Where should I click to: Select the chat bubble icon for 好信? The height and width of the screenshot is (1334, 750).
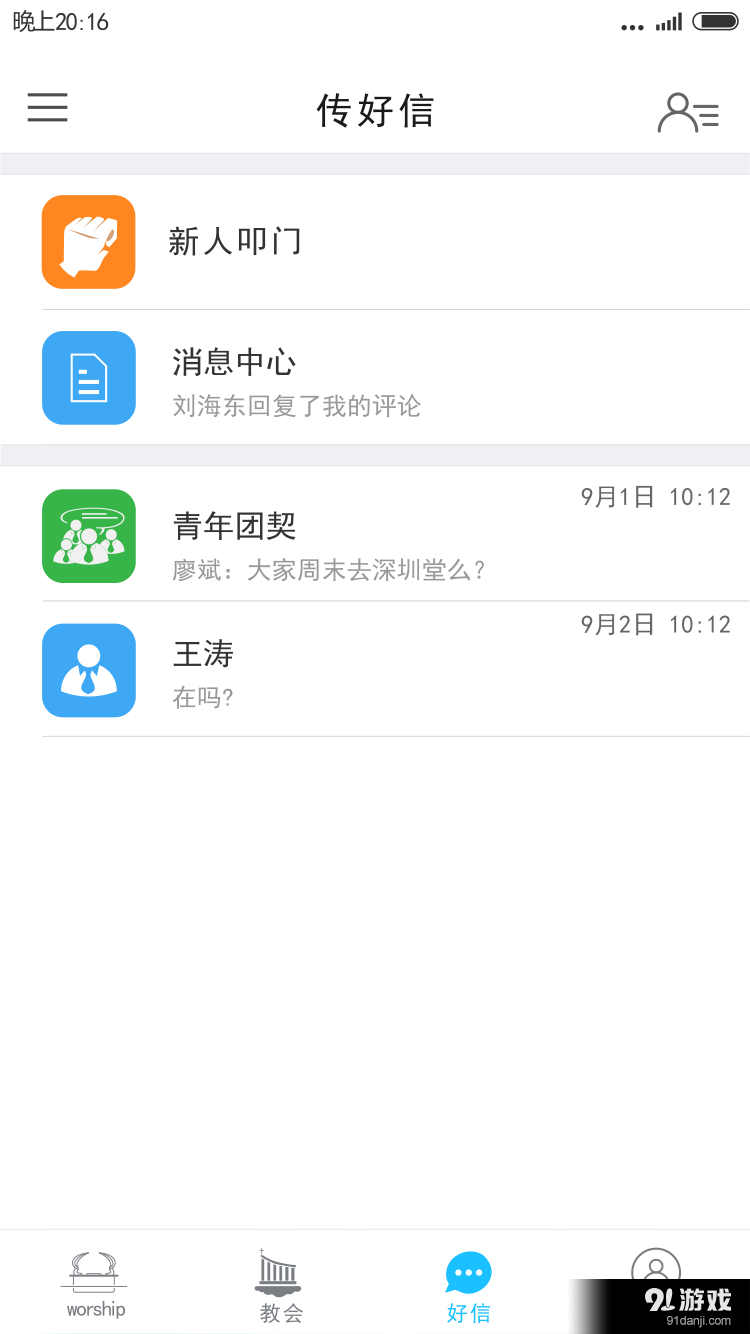click(x=468, y=1270)
